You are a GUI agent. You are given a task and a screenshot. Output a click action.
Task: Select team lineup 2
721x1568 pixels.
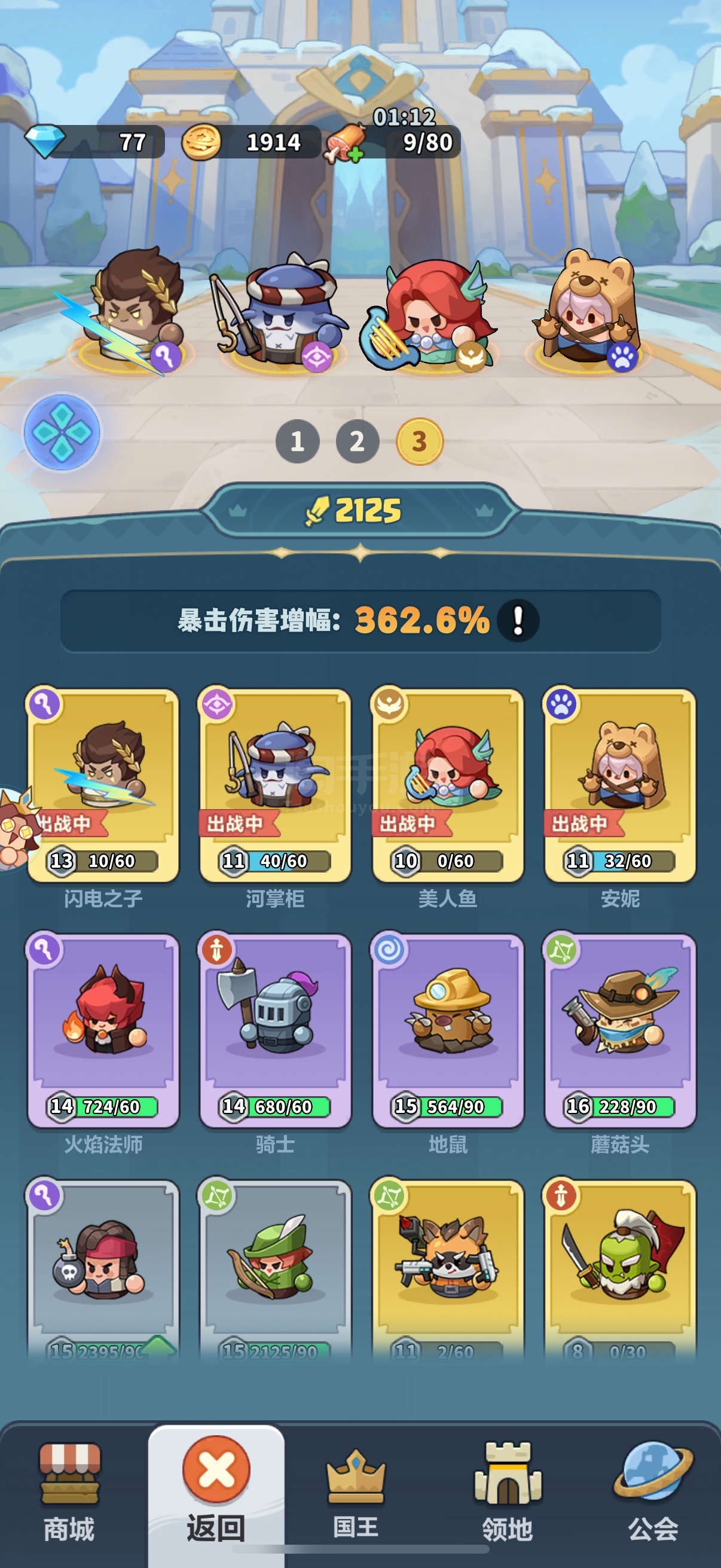357,441
